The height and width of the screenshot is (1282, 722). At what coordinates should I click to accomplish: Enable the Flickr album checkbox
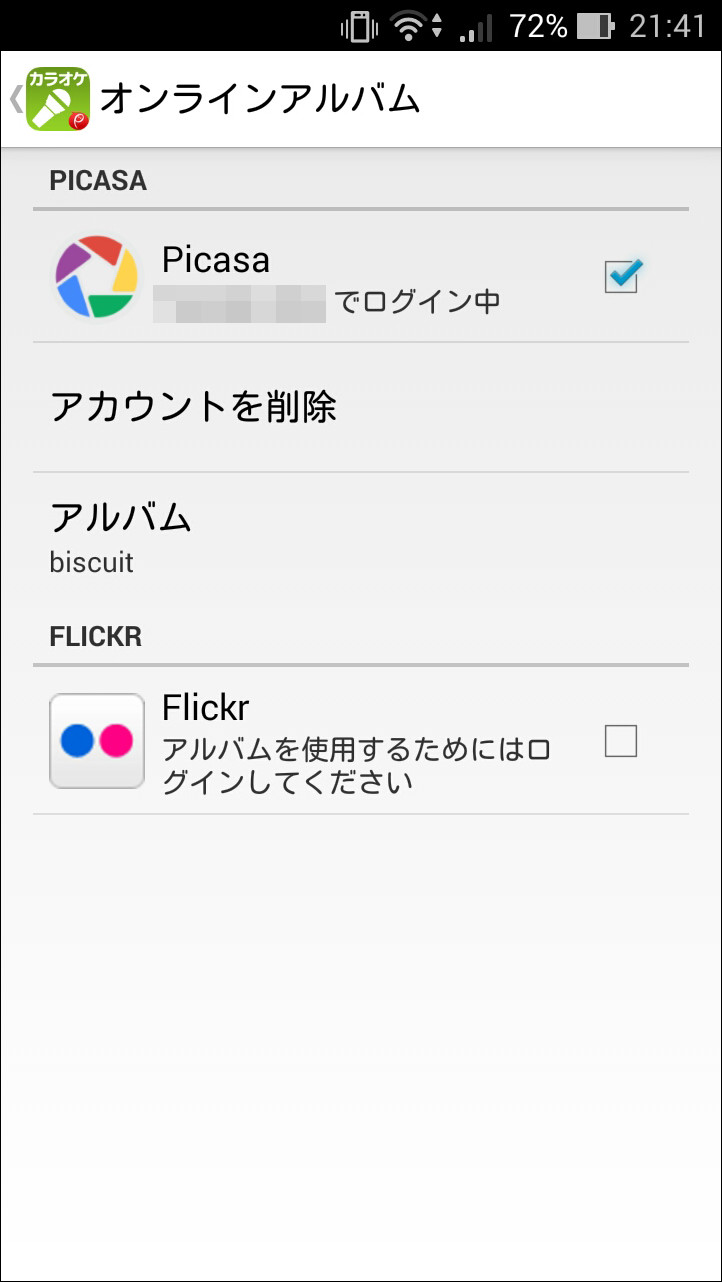[620, 740]
